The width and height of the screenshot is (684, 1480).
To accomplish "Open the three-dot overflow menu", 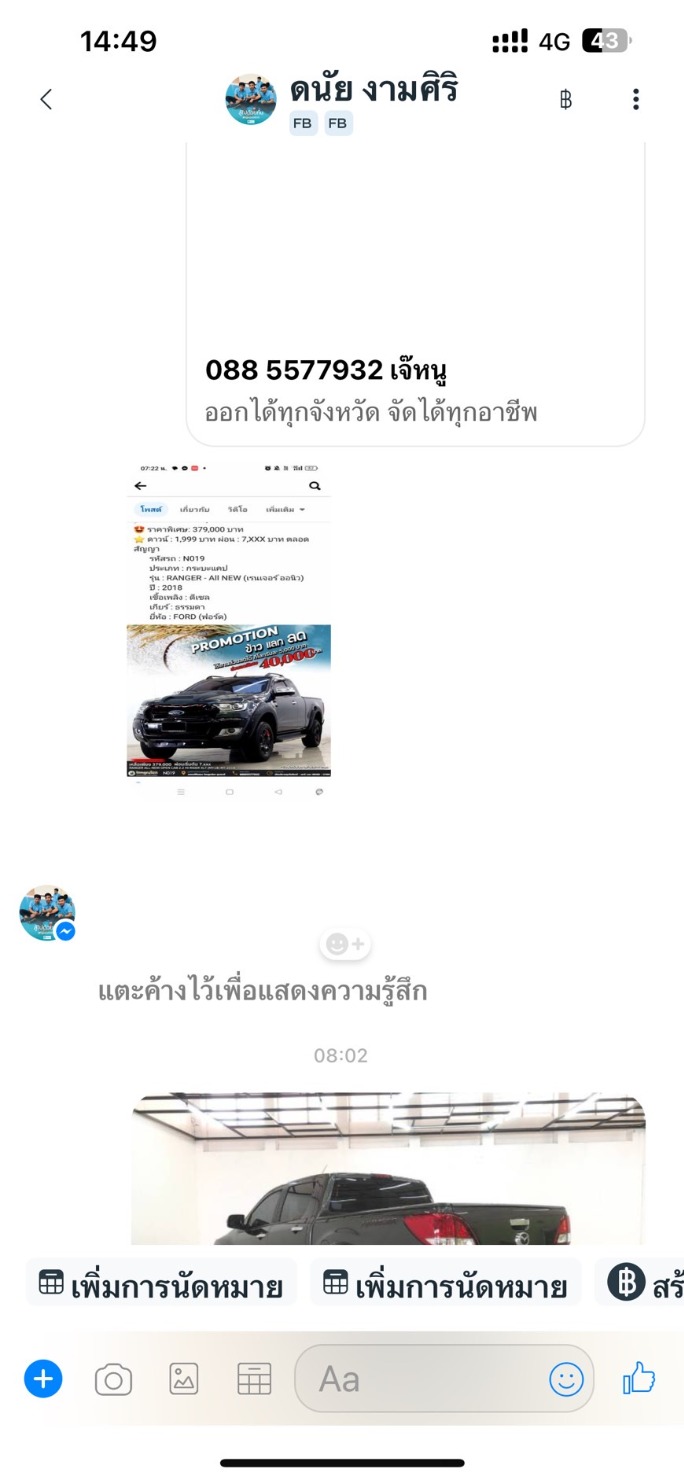I will coord(636,99).
